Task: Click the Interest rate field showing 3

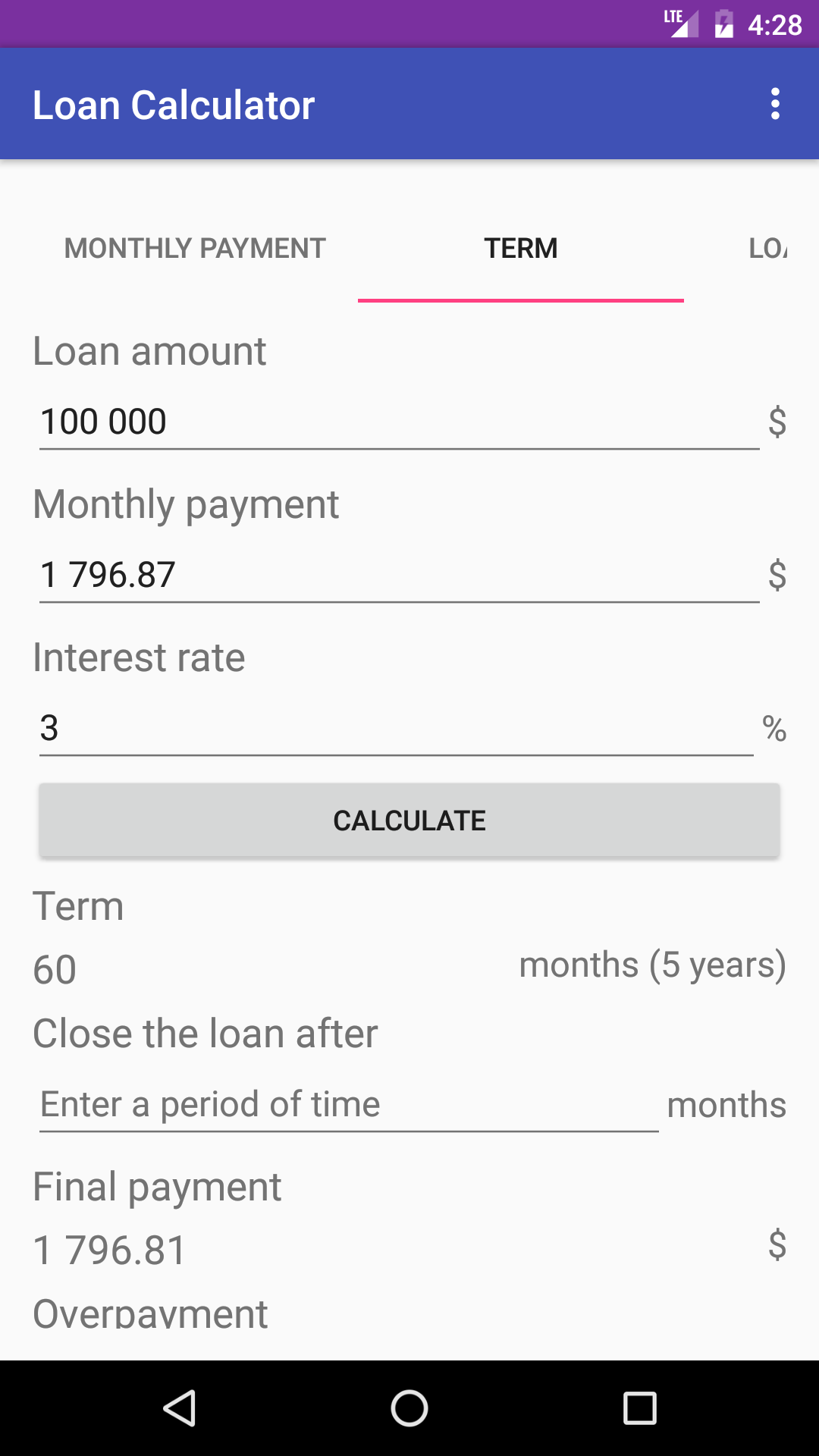Action: click(379, 730)
